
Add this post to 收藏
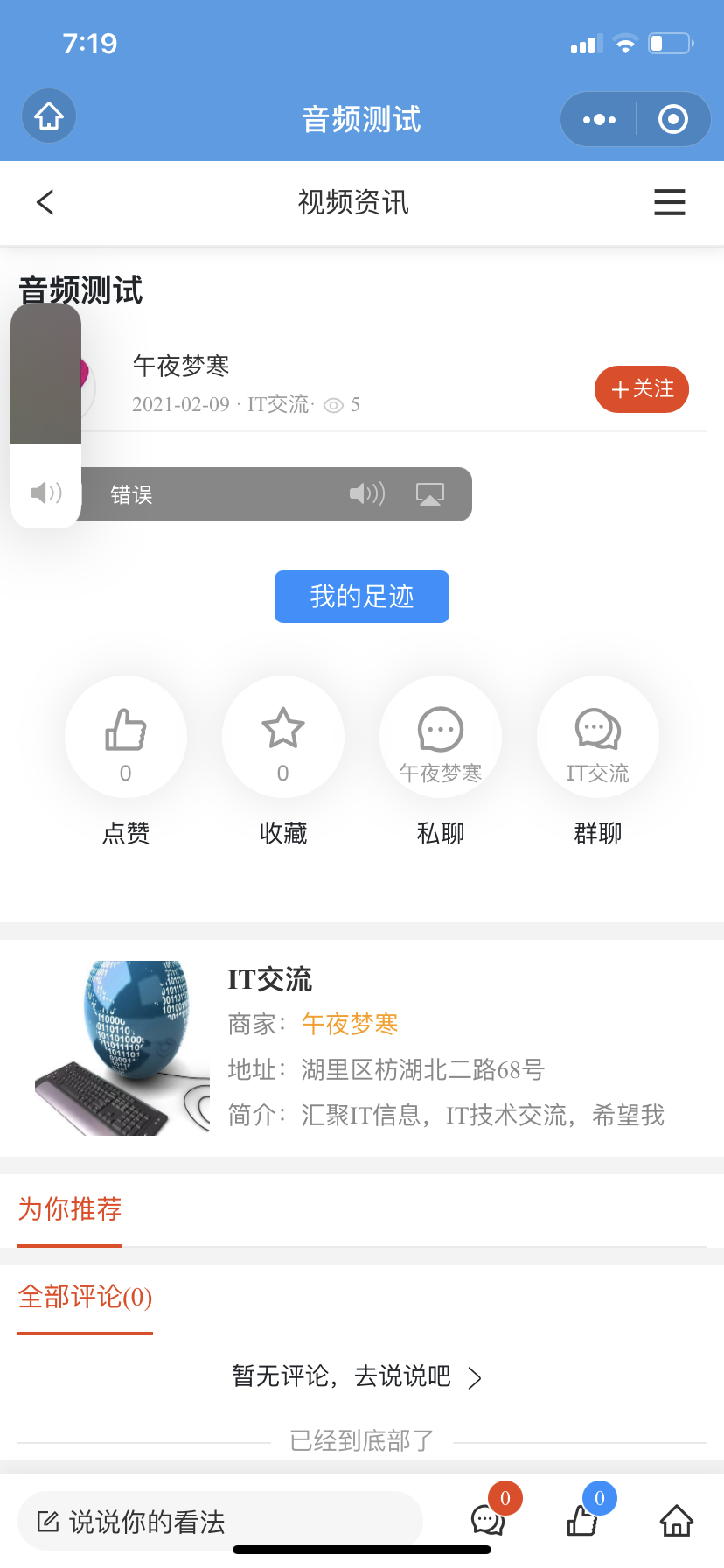click(x=283, y=737)
